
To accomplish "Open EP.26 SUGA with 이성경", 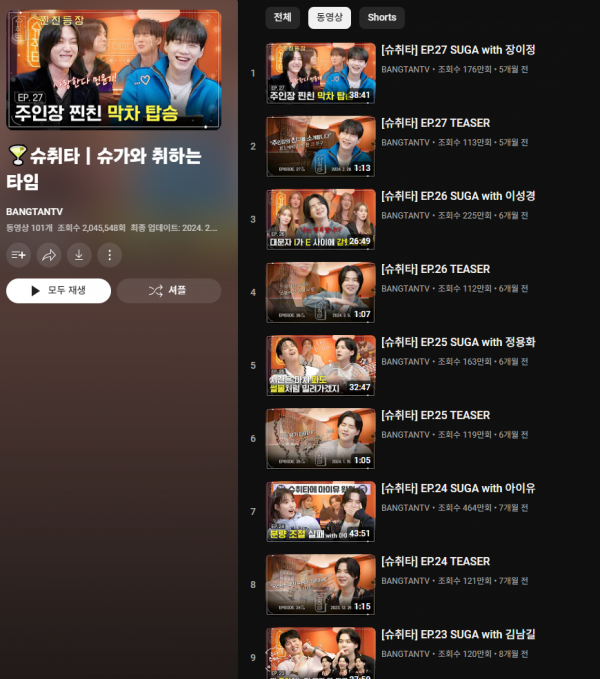I will pyautogui.click(x=458, y=196).
